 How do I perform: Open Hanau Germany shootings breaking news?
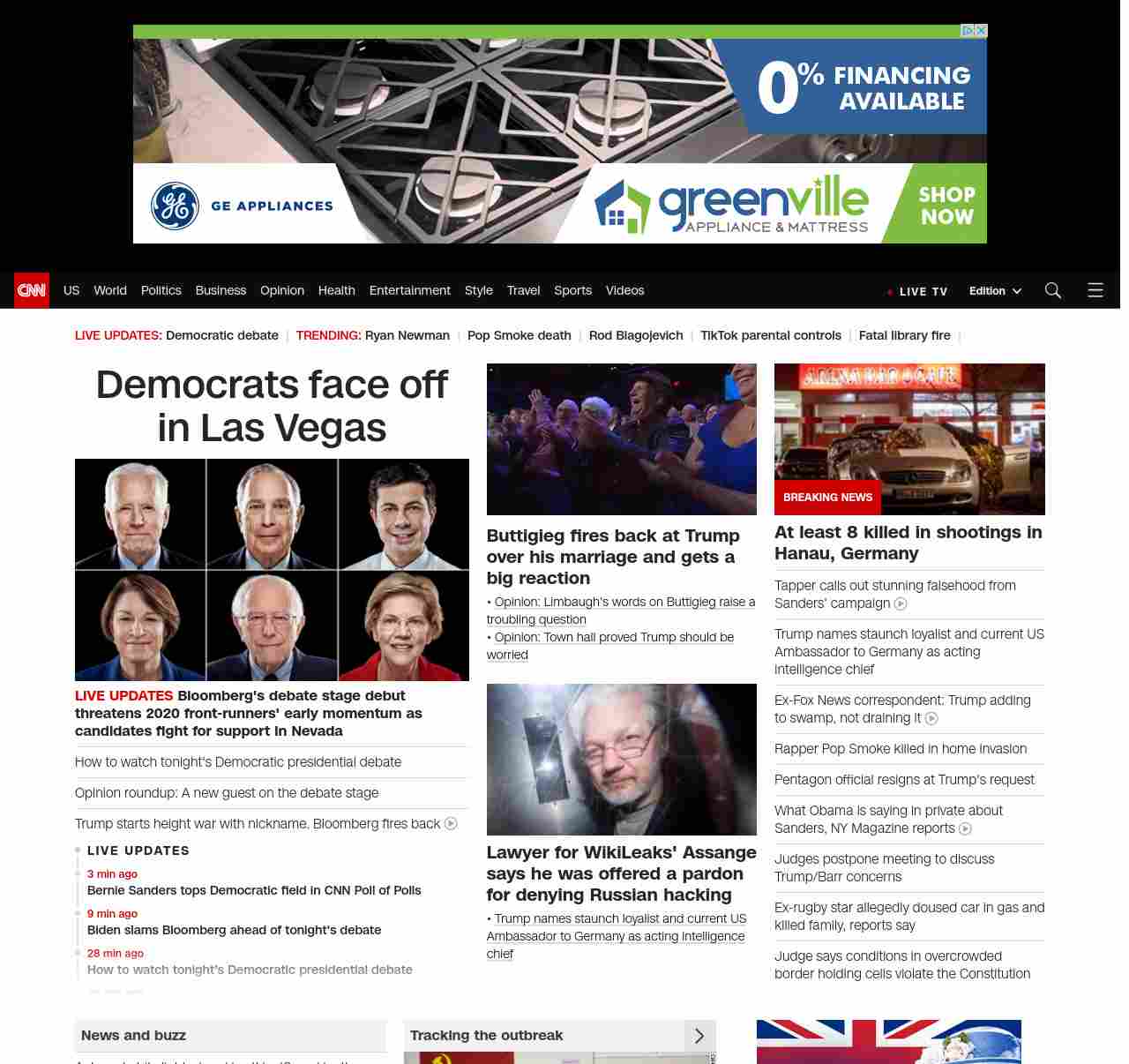click(908, 543)
